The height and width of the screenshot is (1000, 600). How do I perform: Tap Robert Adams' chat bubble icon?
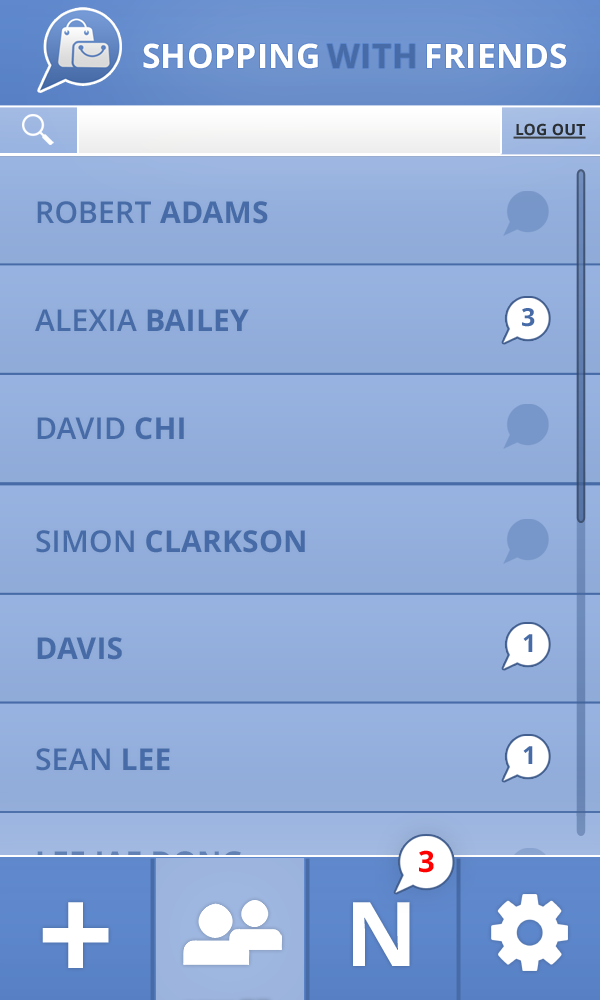tap(526, 212)
